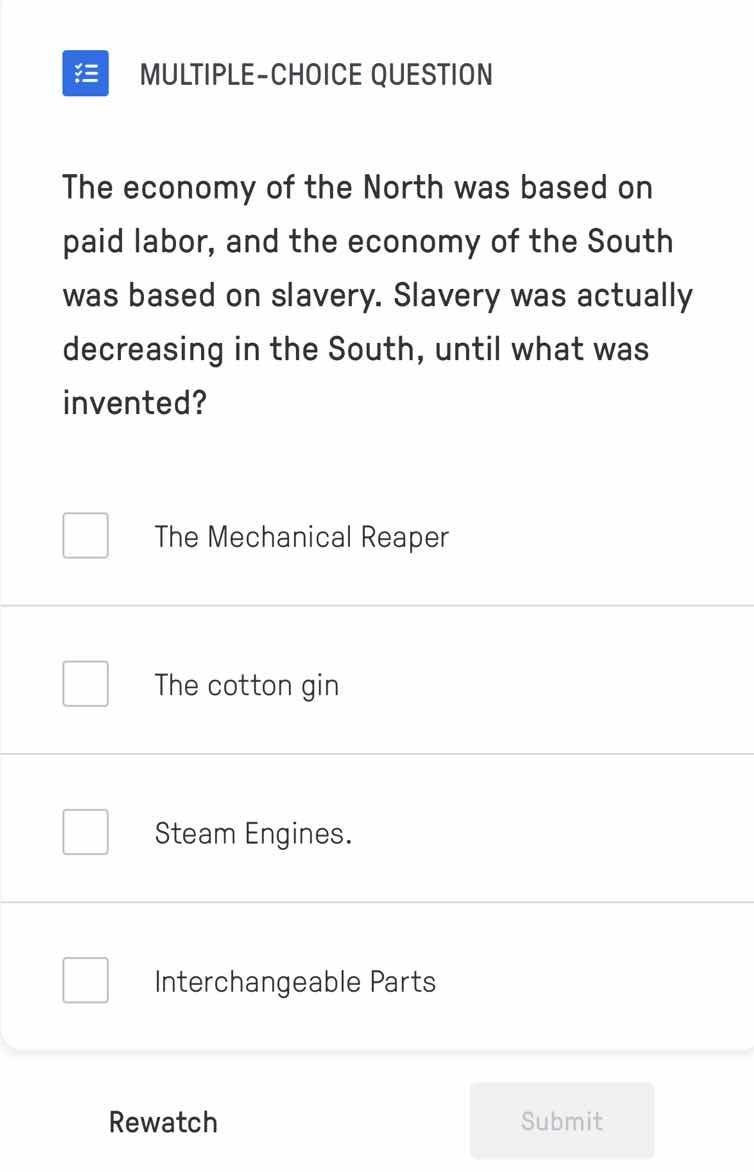Screen dimensions: 754x1172
Task: Select The Mechanical Reaper answer row
Action: click(301, 536)
